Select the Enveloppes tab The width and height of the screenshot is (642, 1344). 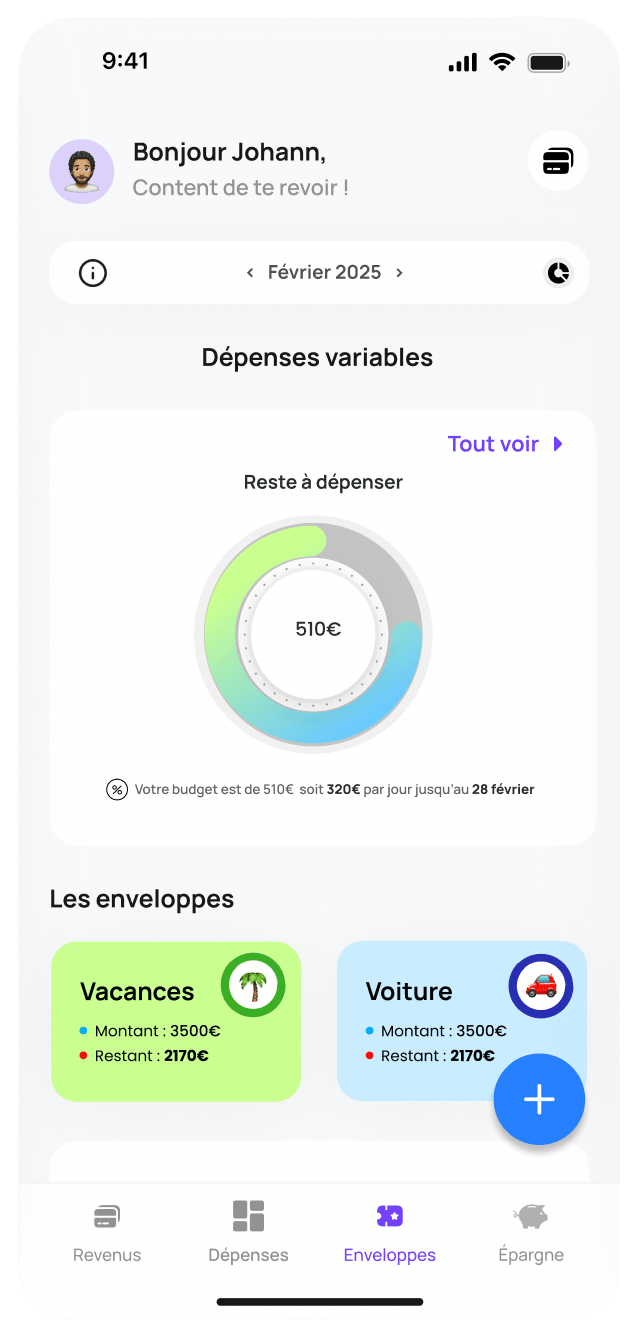tap(389, 1232)
